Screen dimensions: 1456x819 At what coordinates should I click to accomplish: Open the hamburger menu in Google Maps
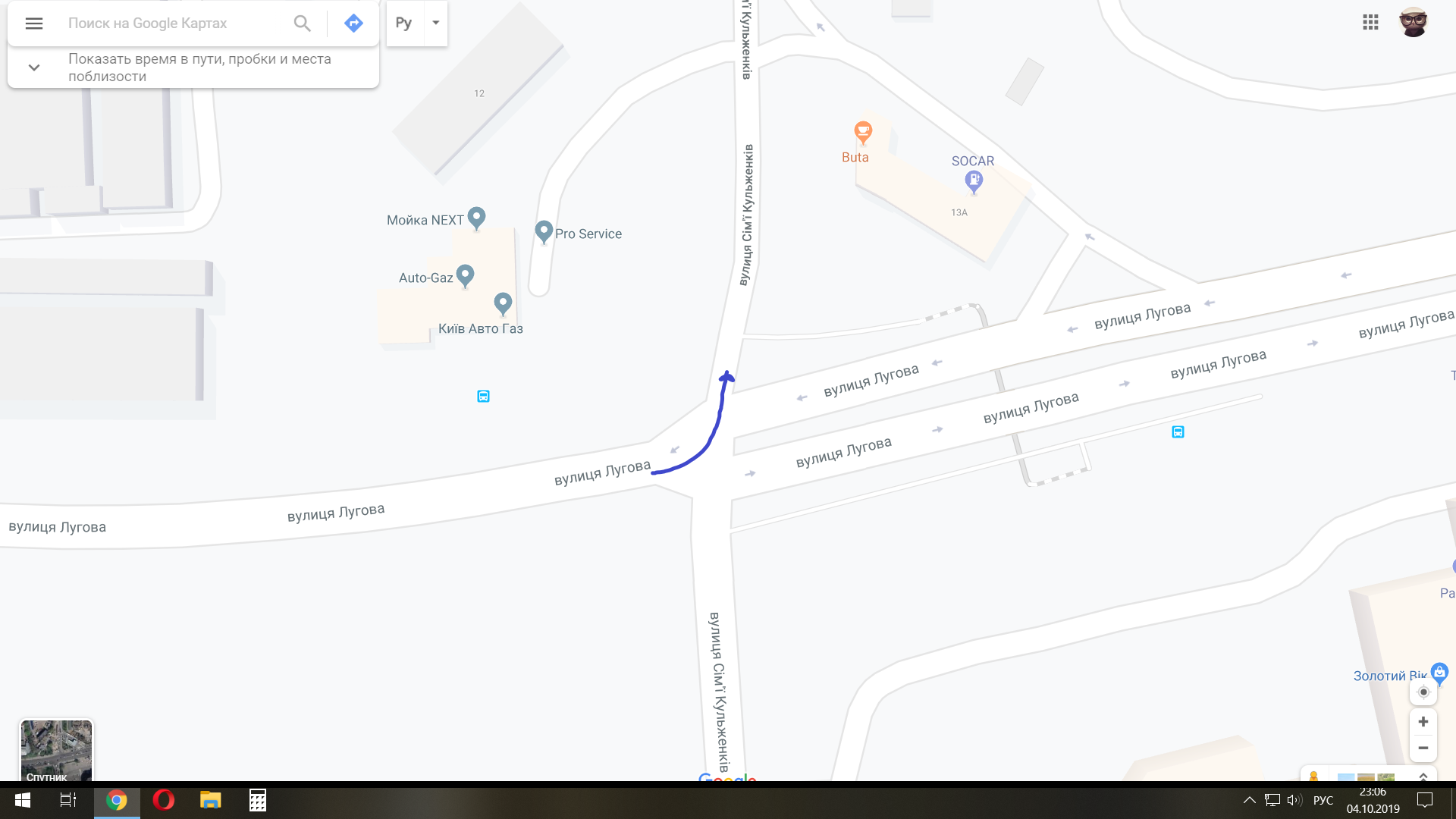(33, 24)
